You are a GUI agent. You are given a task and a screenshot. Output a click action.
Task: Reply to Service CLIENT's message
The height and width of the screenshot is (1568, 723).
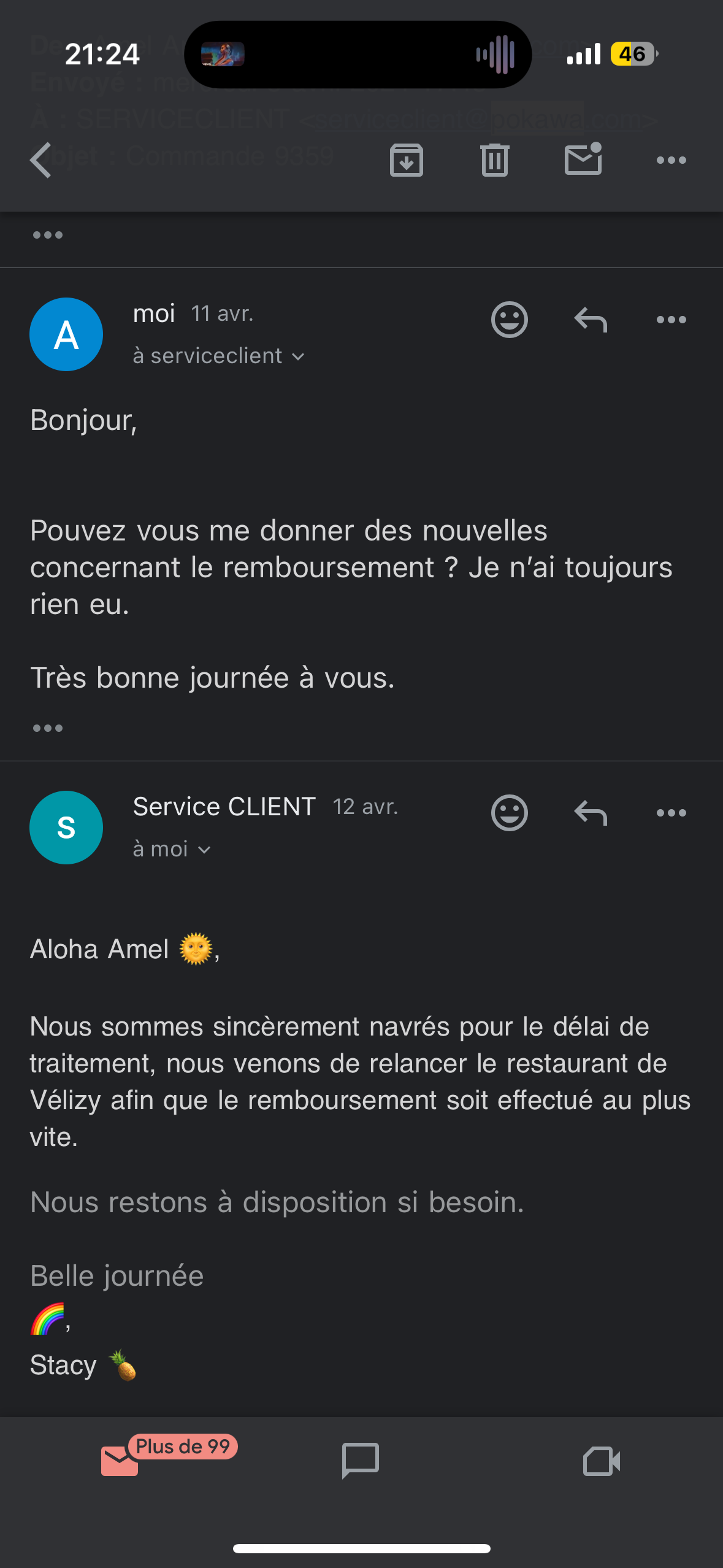tap(591, 813)
